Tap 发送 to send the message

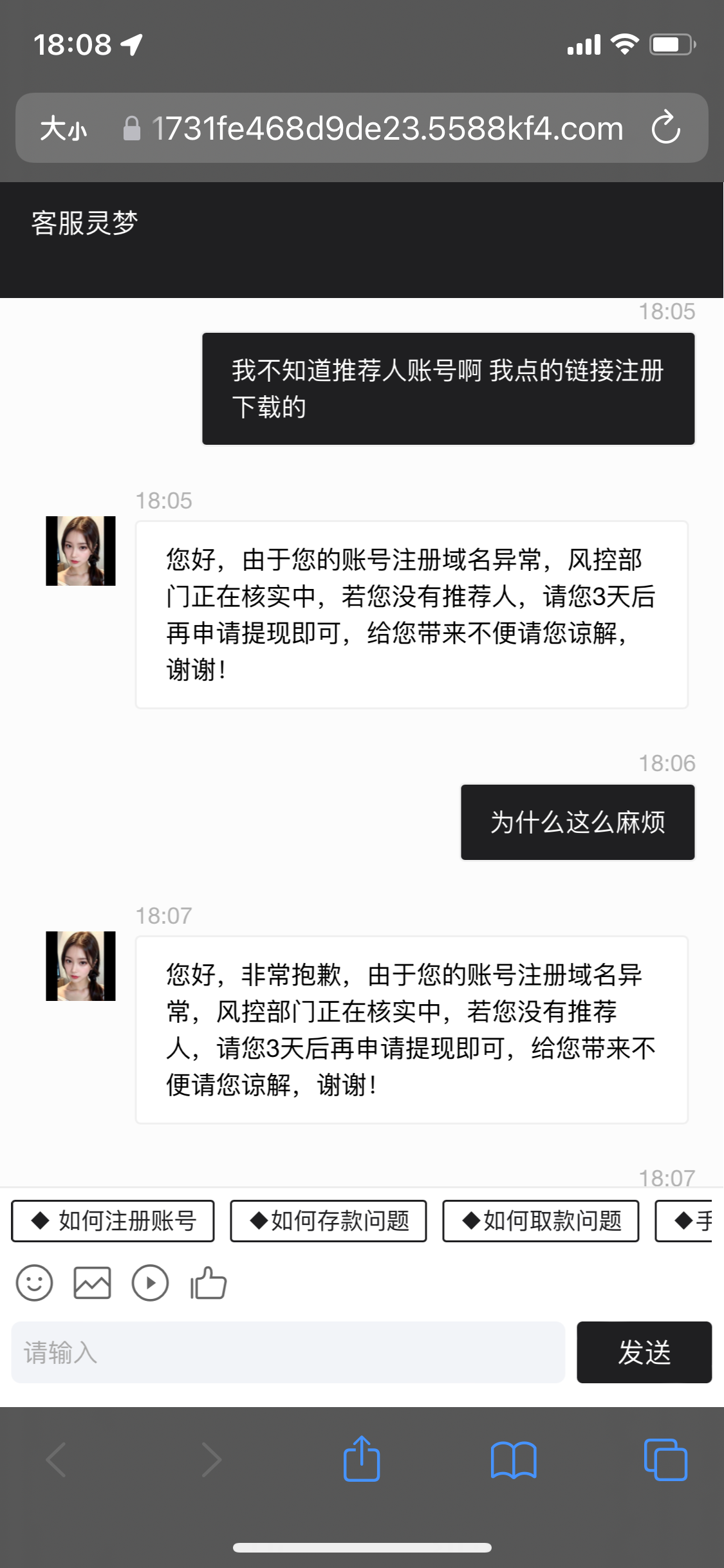(x=644, y=1352)
